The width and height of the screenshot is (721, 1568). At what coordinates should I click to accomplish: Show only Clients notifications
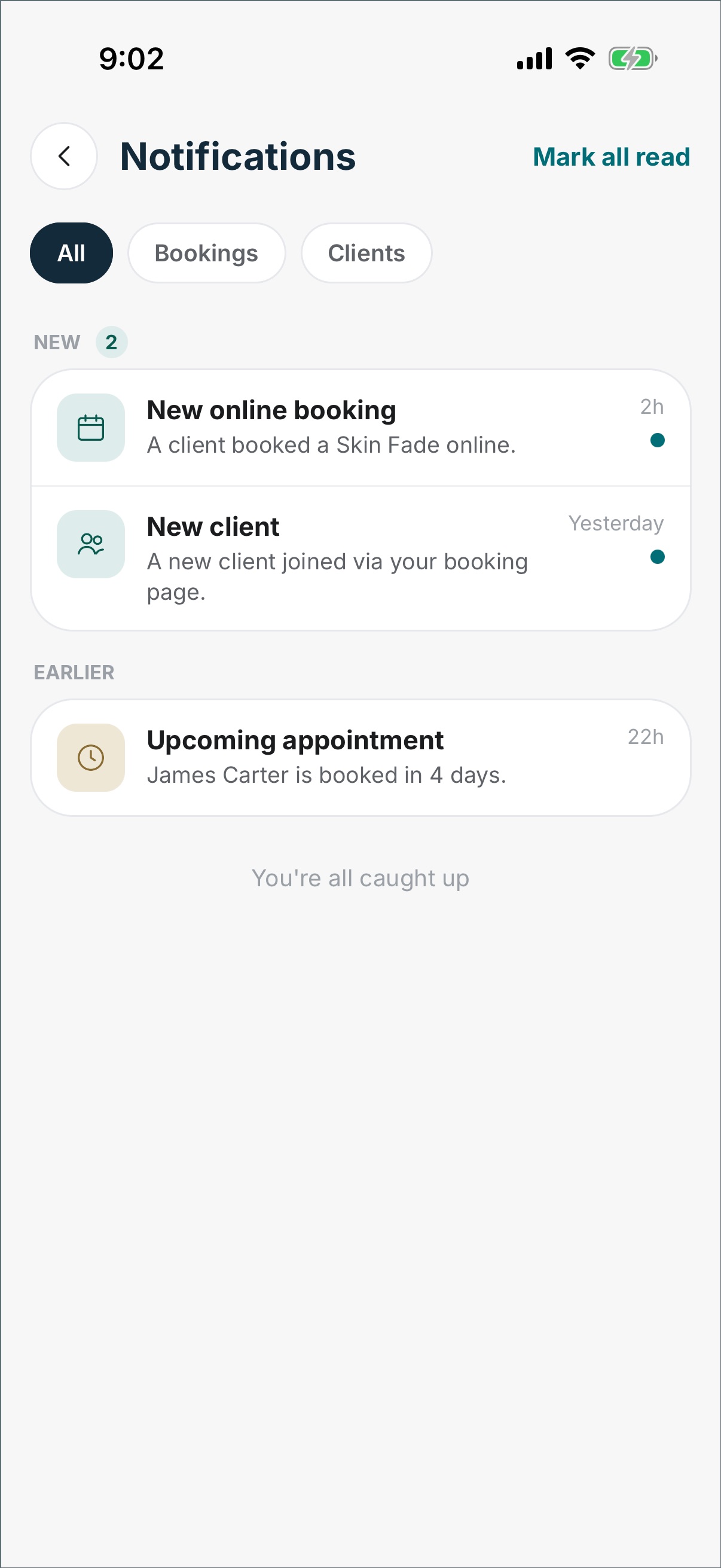pos(366,252)
